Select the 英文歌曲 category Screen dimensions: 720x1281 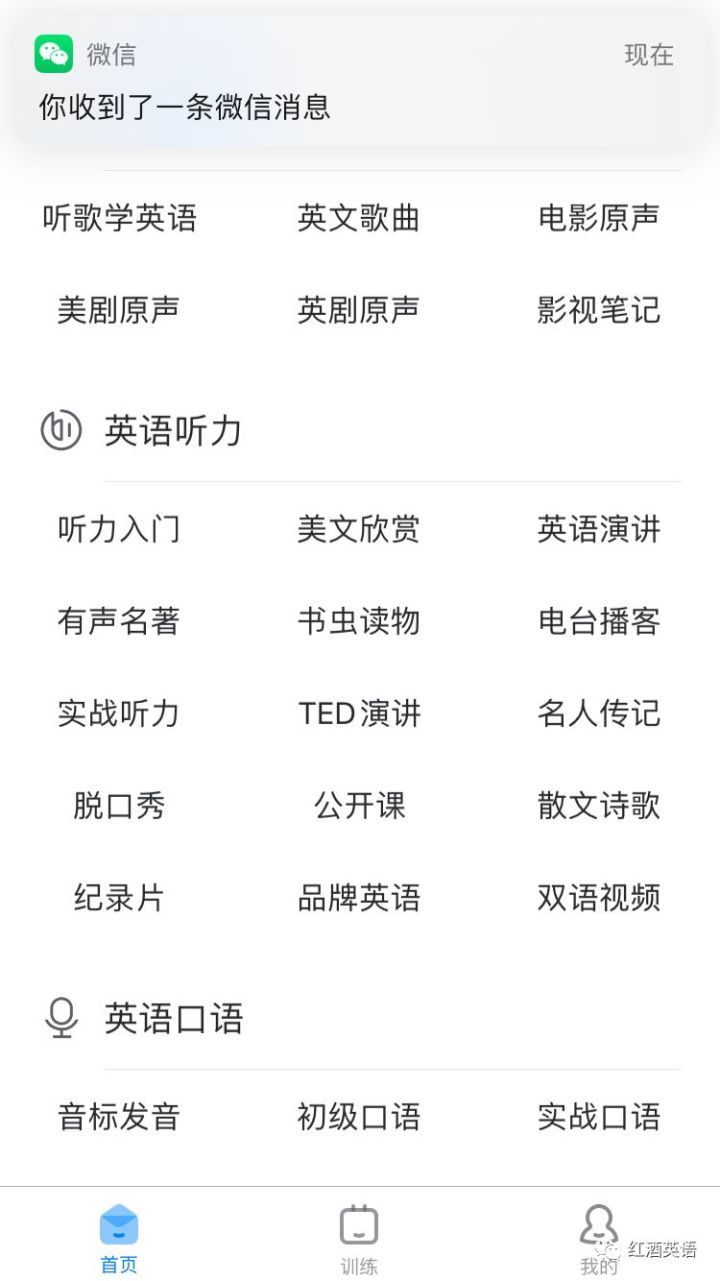tap(359, 218)
